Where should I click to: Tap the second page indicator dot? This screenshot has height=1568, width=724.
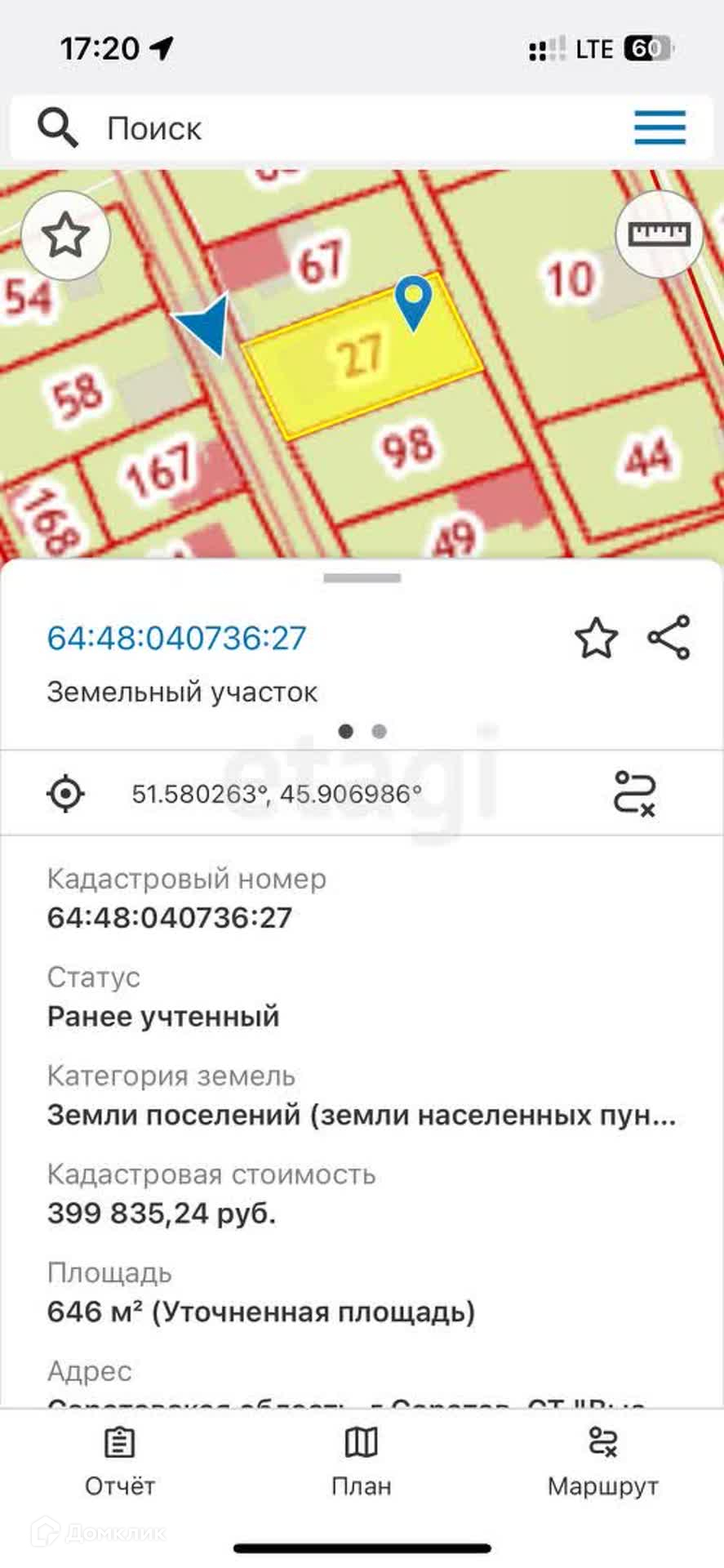(x=379, y=731)
